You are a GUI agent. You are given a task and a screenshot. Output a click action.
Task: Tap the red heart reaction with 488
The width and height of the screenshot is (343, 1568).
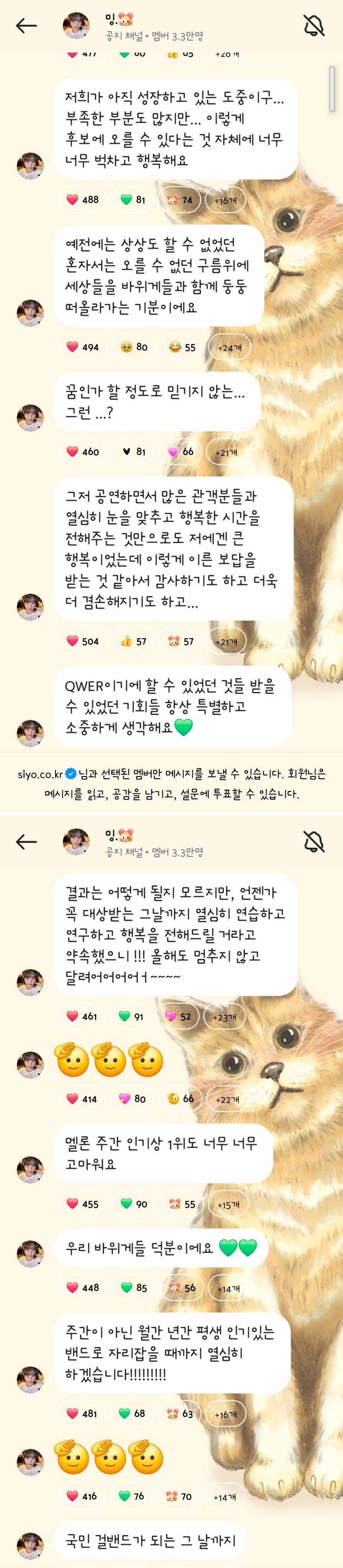click(82, 200)
